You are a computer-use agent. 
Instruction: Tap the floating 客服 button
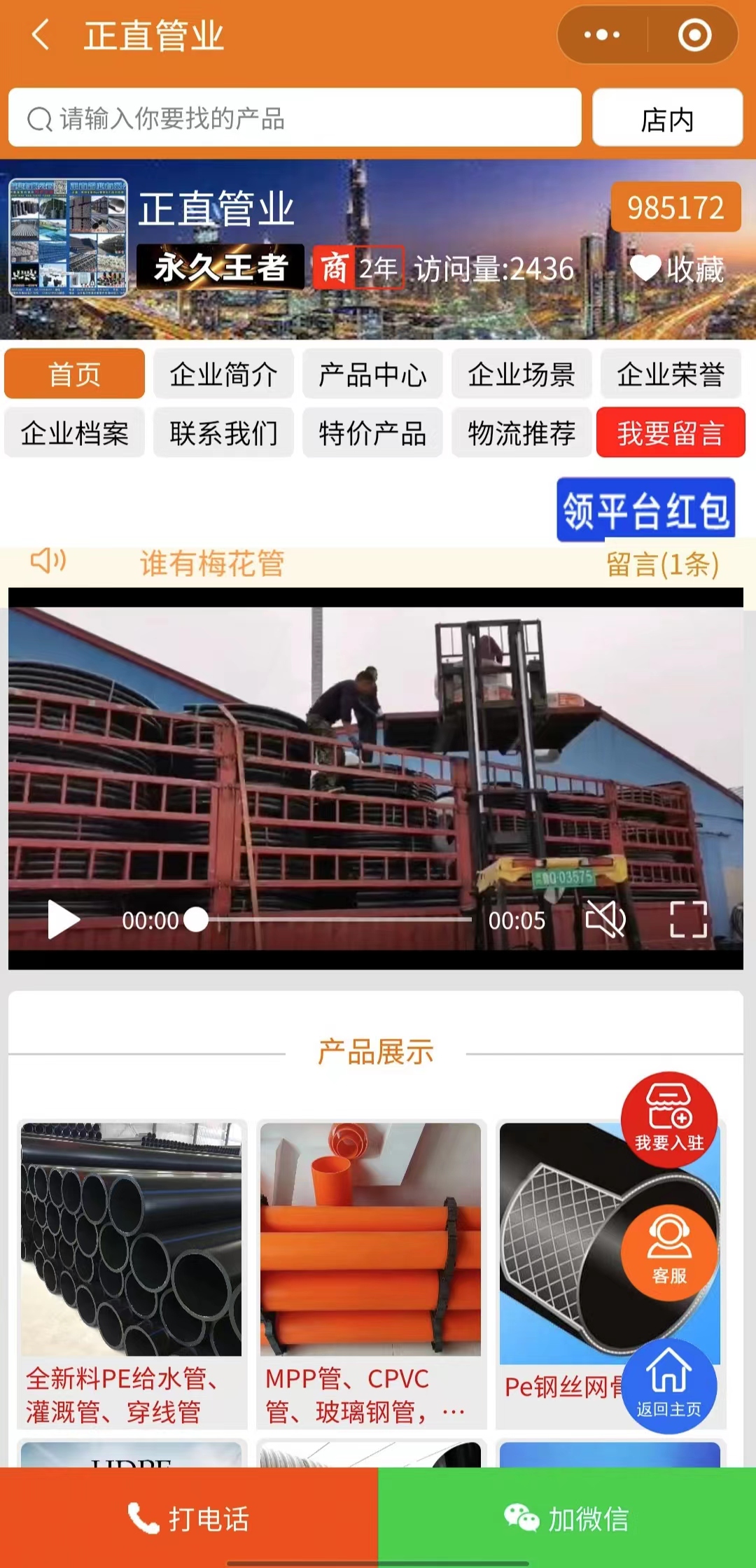pos(669,1252)
